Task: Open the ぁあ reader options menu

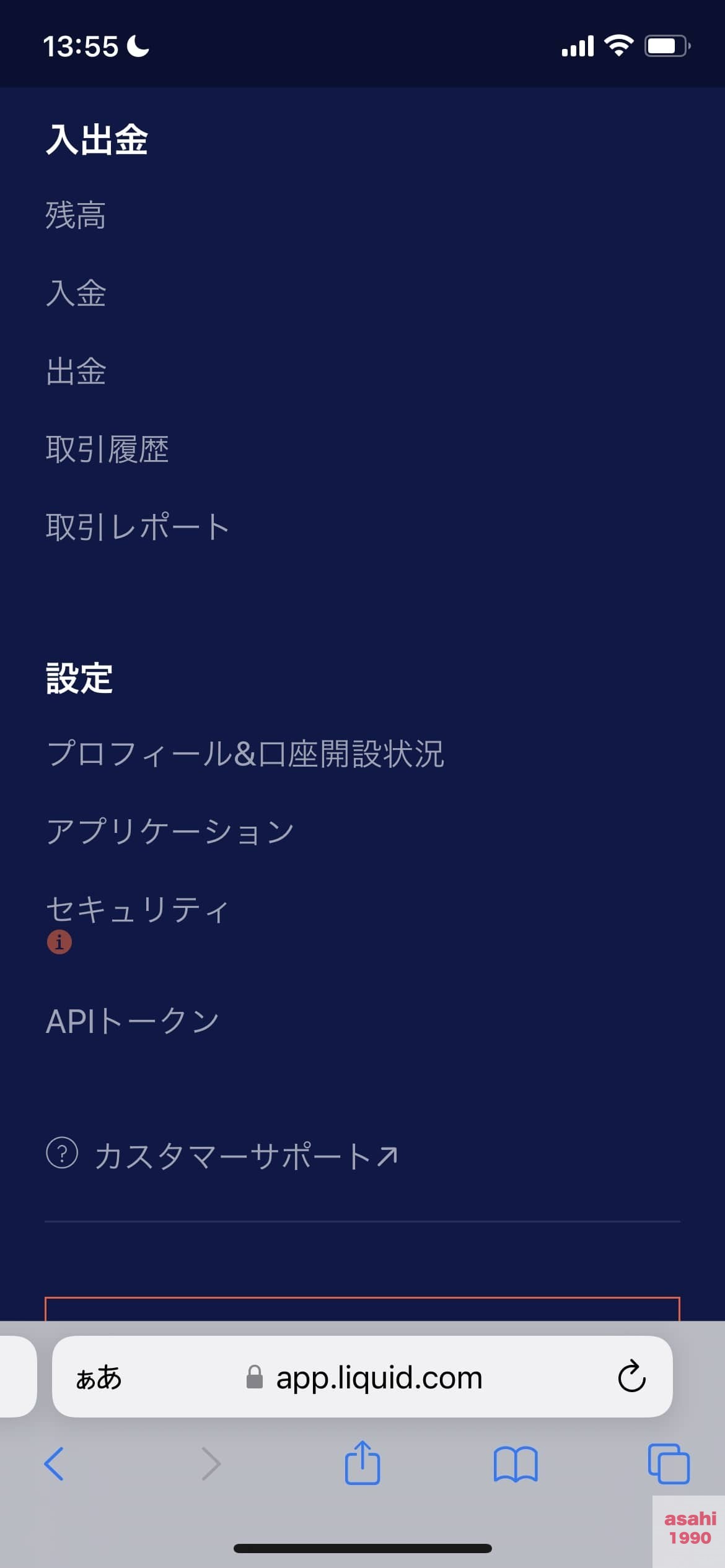Action: pyautogui.click(x=99, y=1377)
